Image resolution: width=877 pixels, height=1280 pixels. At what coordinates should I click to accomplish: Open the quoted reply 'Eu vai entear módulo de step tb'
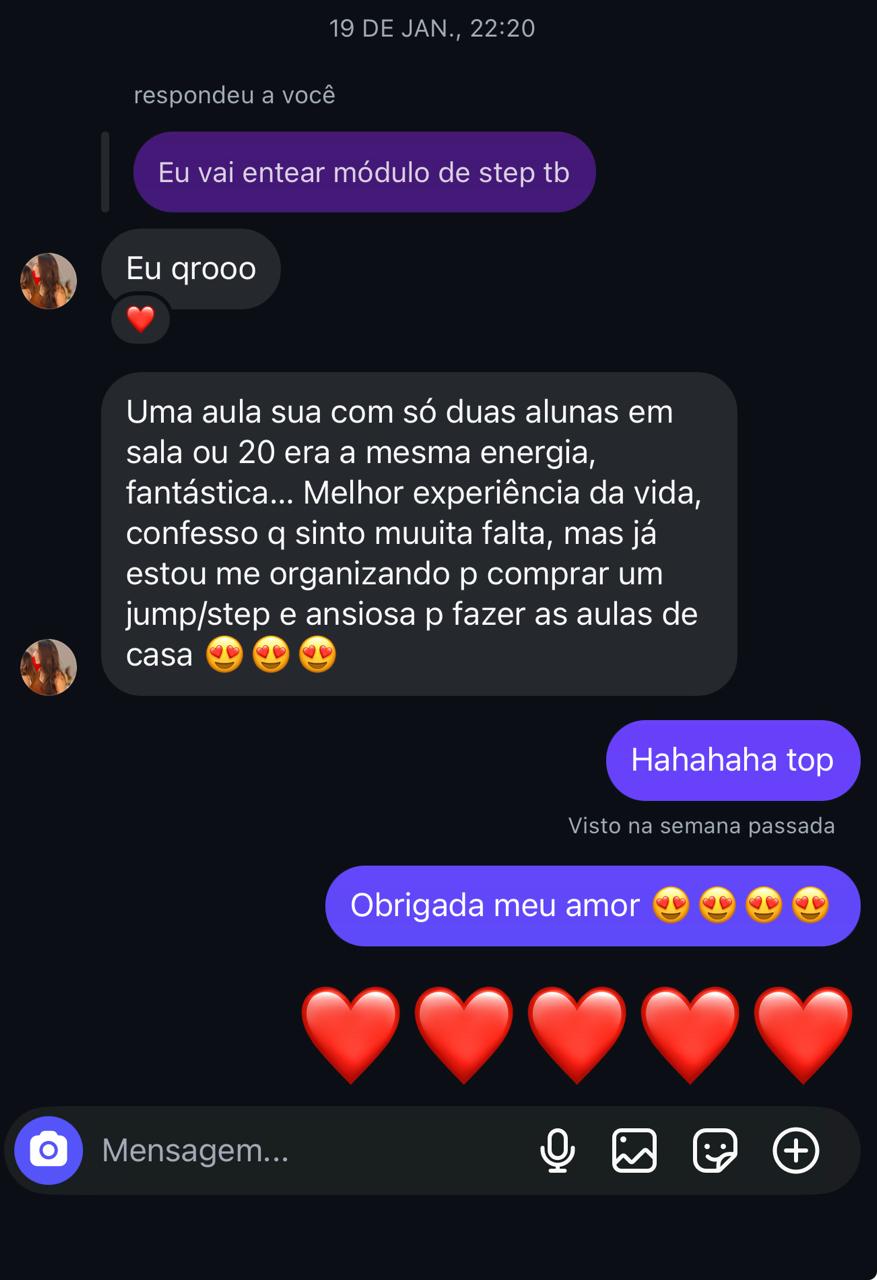(364, 172)
